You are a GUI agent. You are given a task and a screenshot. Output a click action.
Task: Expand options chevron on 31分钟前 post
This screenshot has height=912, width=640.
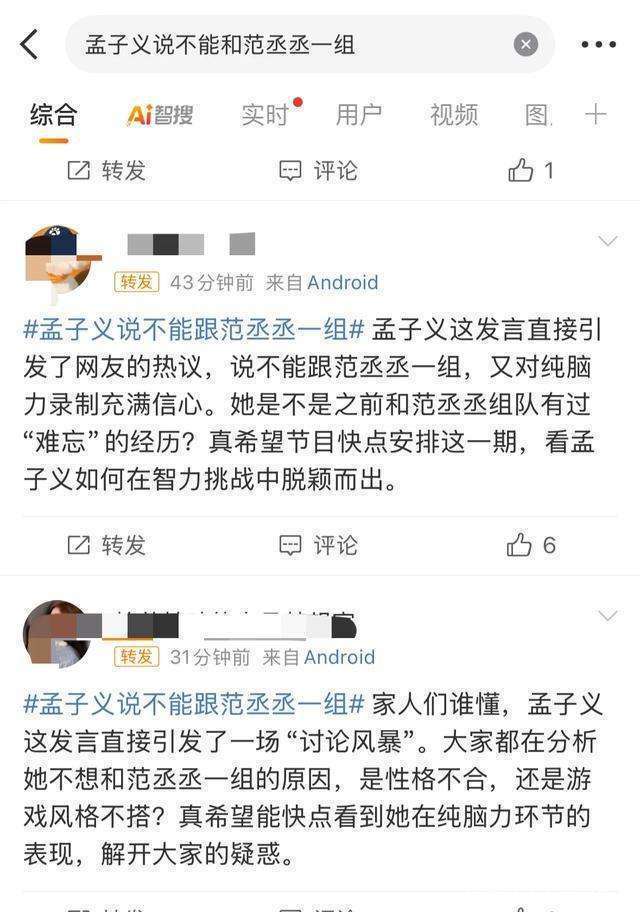tap(607, 615)
